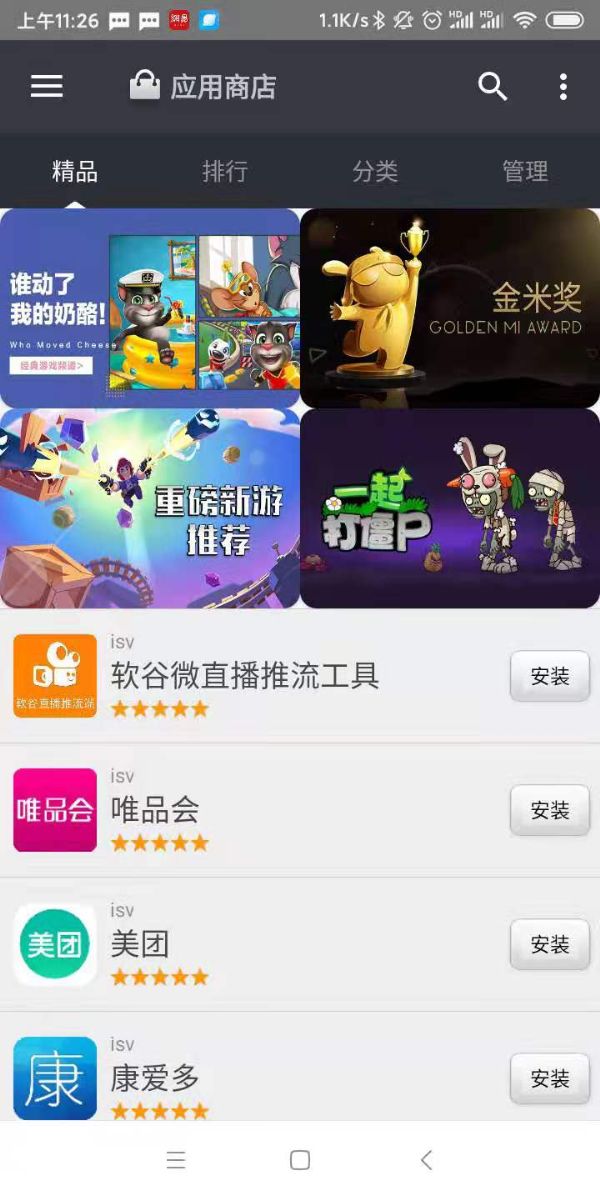
Task: Go to the home screen
Action: click(300, 1160)
